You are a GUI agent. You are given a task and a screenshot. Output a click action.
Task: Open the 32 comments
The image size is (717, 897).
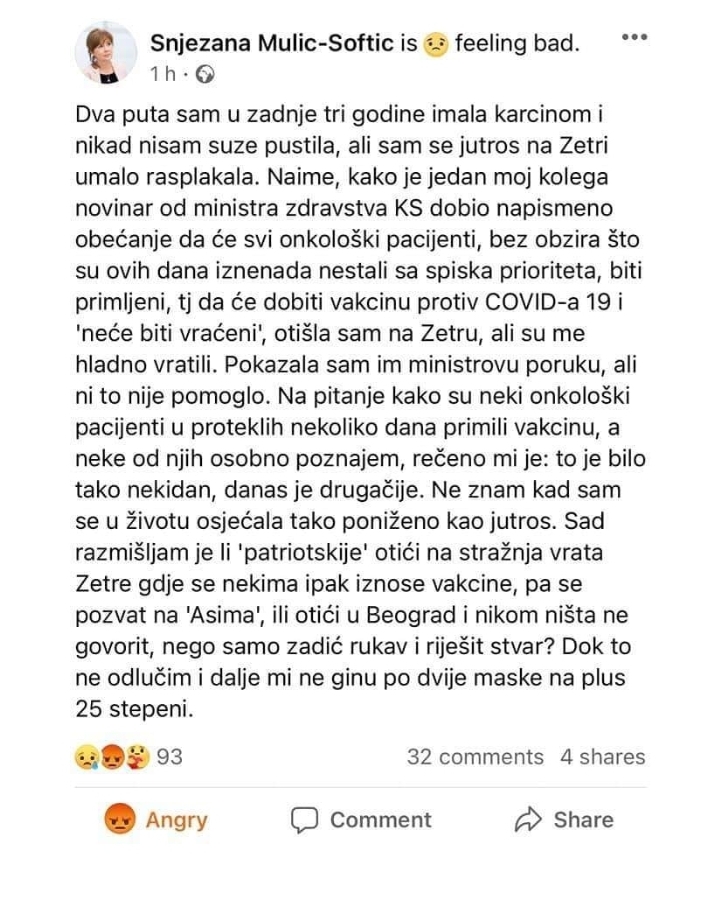pyautogui.click(x=475, y=757)
